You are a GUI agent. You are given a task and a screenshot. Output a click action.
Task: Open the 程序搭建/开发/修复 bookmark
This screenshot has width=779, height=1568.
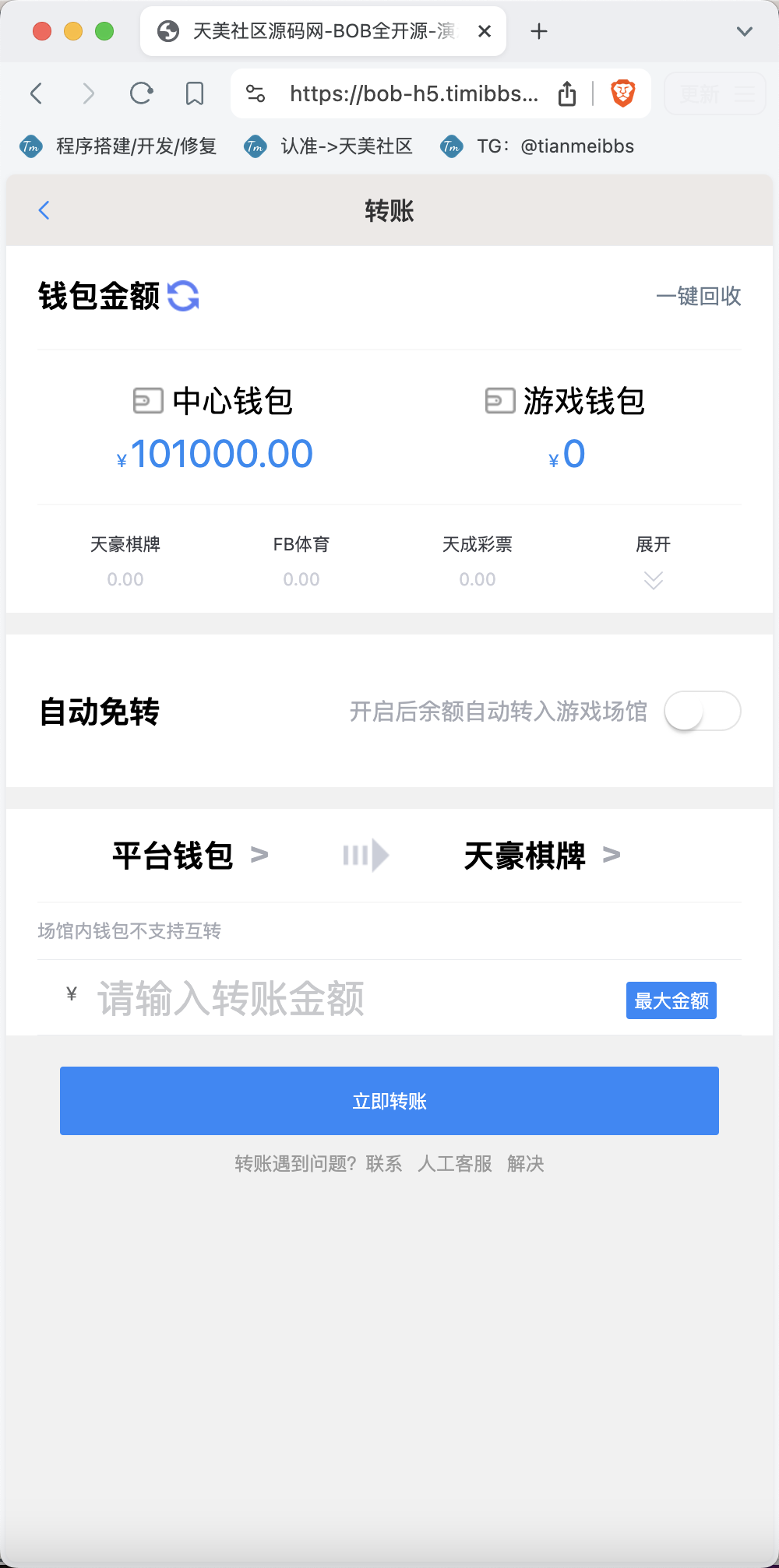pyautogui.click(x=118, y=146)
